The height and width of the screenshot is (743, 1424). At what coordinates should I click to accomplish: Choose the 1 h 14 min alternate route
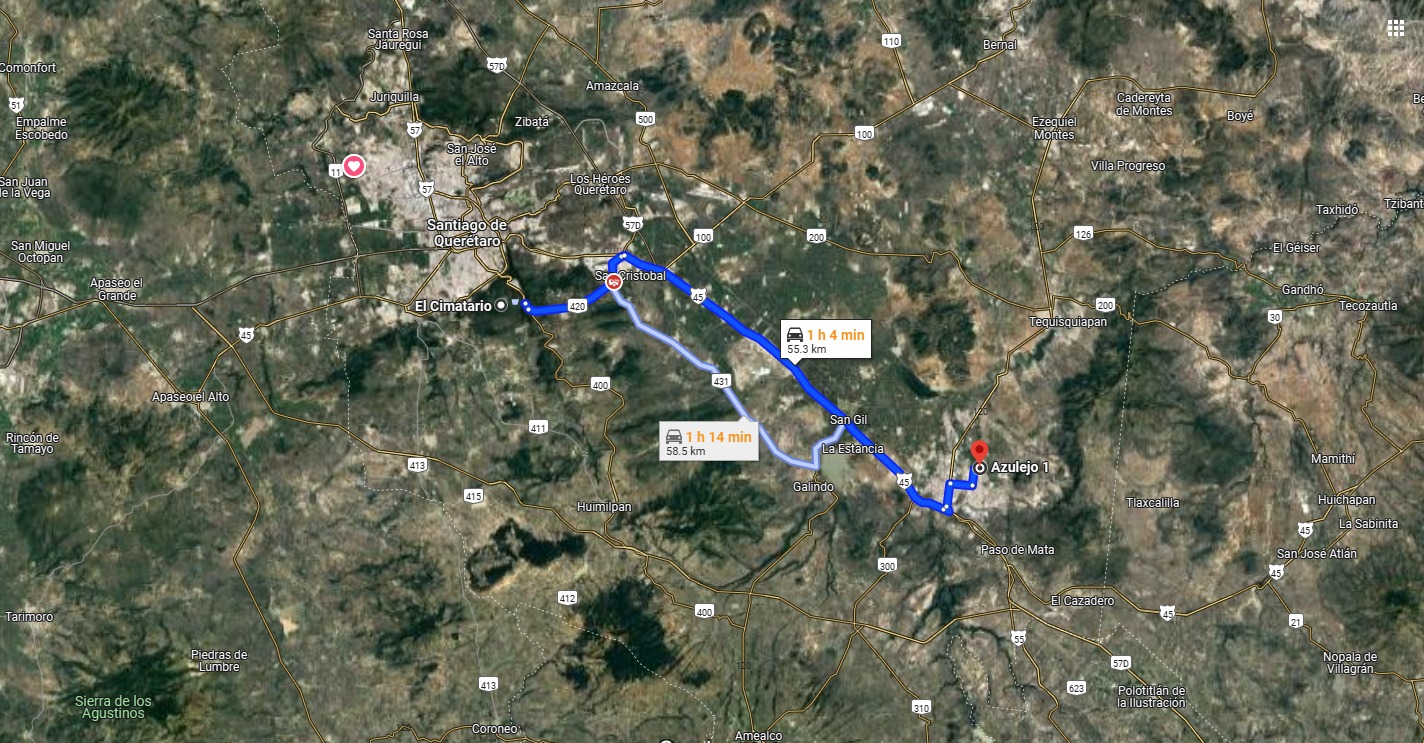point(709,441)
